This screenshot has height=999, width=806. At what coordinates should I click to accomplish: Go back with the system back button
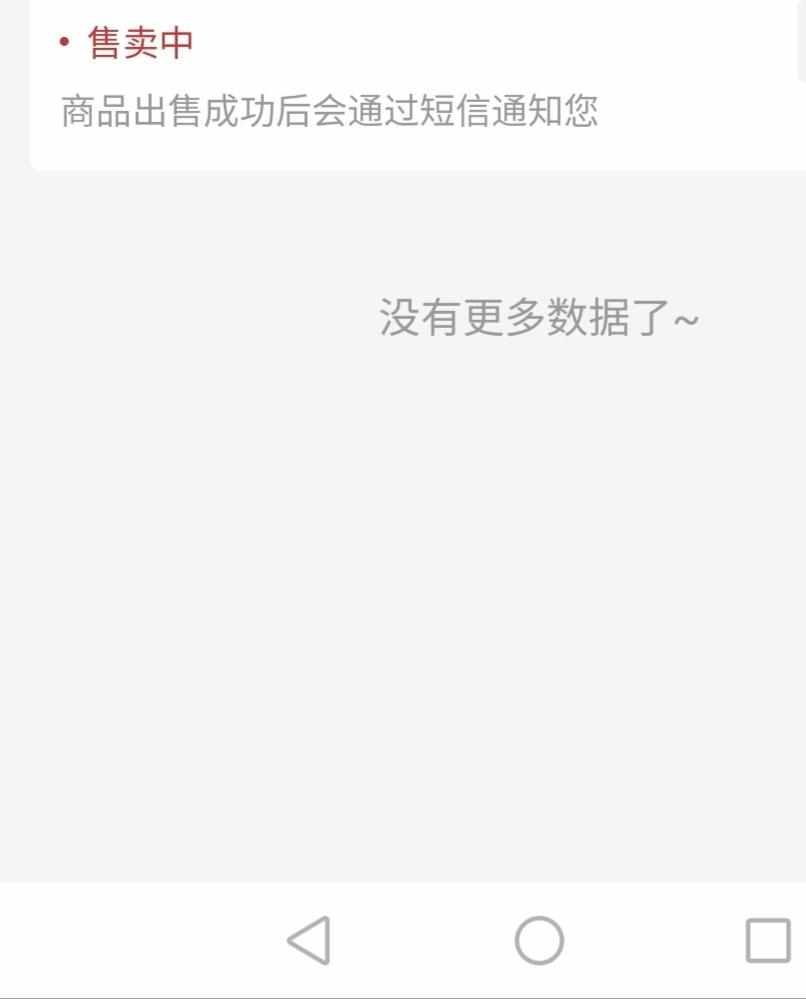(x=309, y=941)
